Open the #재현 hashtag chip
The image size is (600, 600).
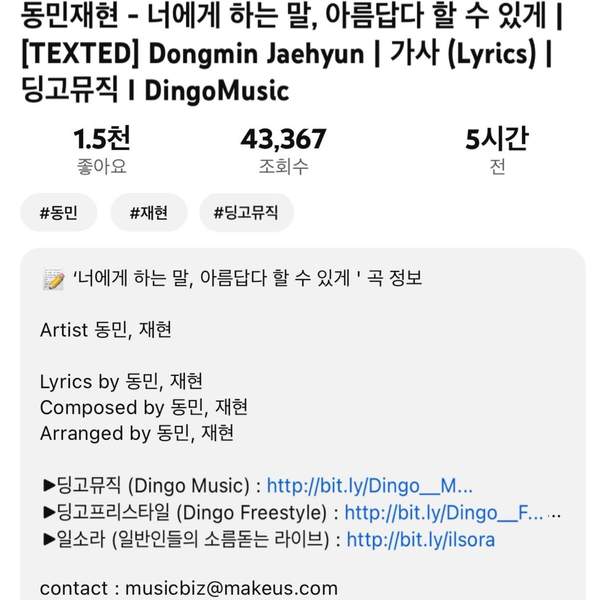(x=149, y=212)
